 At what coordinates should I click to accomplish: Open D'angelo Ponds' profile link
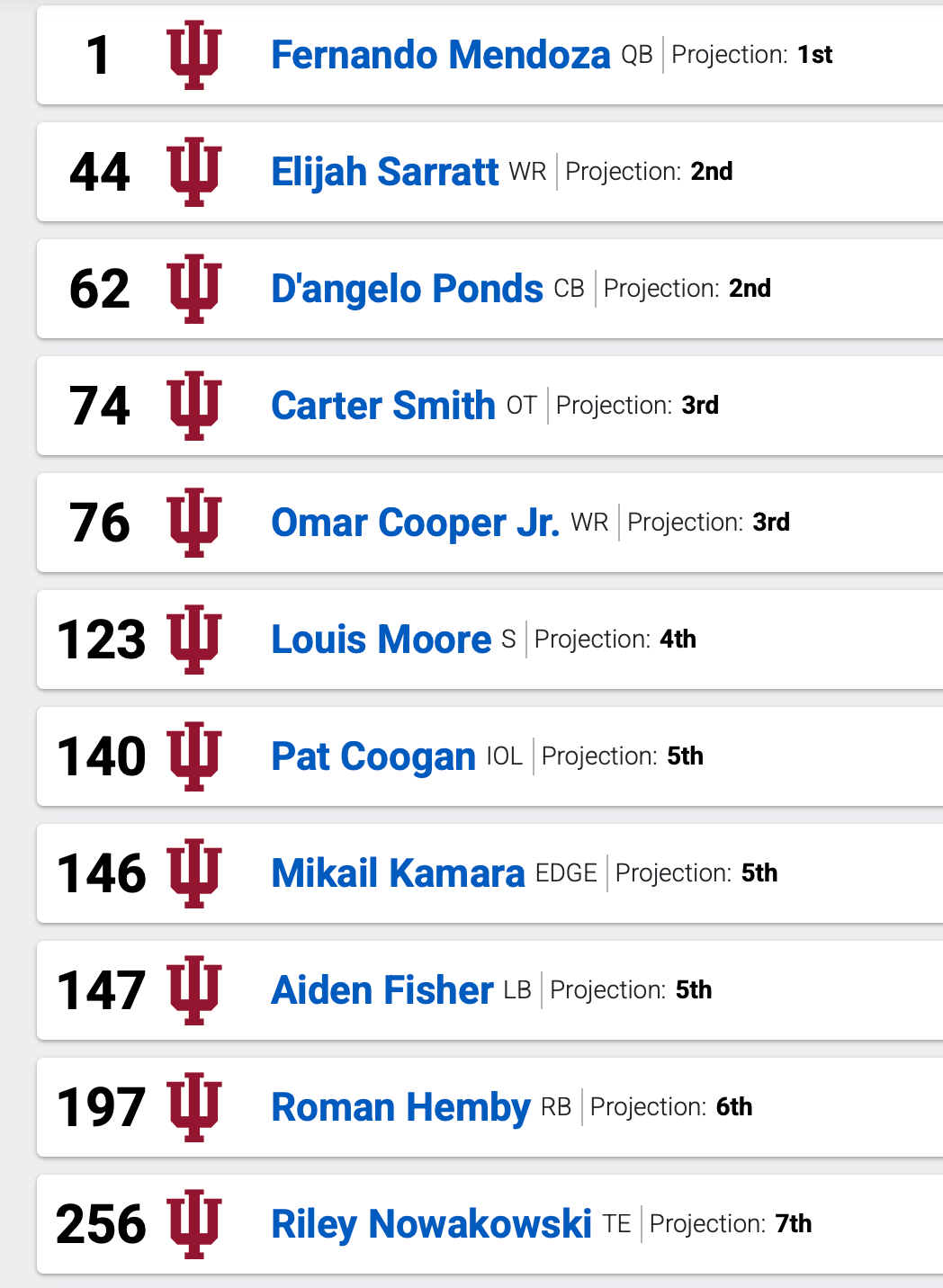tap(407, 289)
